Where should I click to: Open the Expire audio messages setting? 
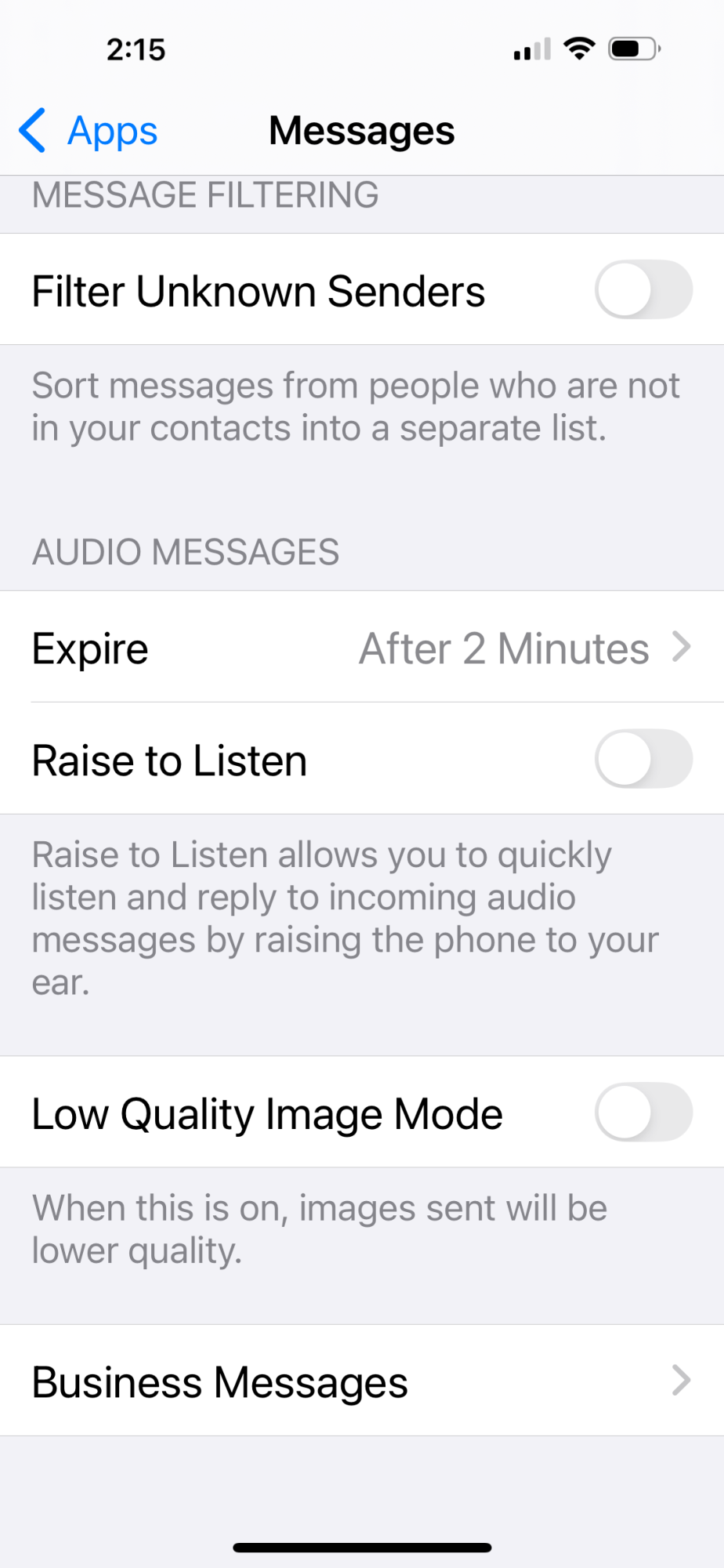[362, 648]
